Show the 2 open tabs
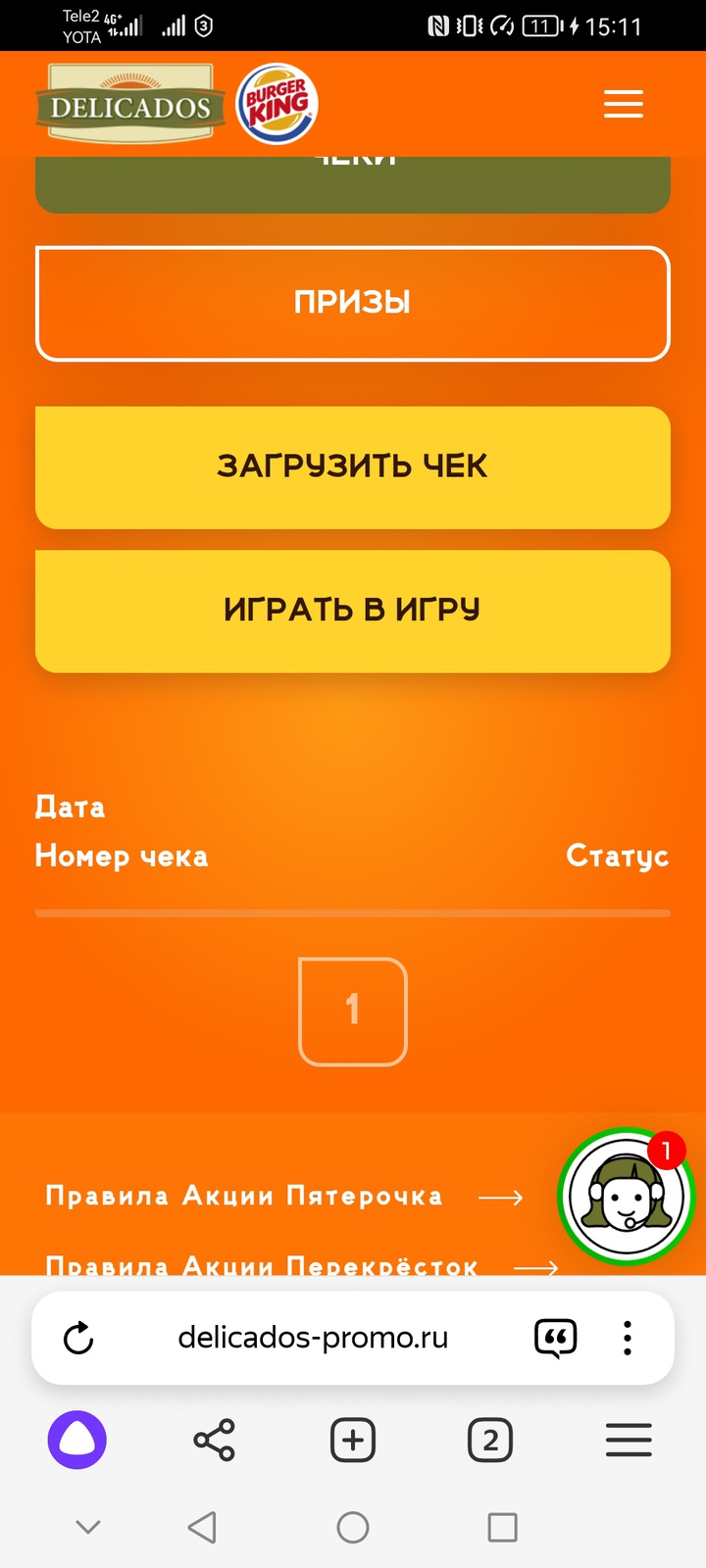 [490, 1440]
